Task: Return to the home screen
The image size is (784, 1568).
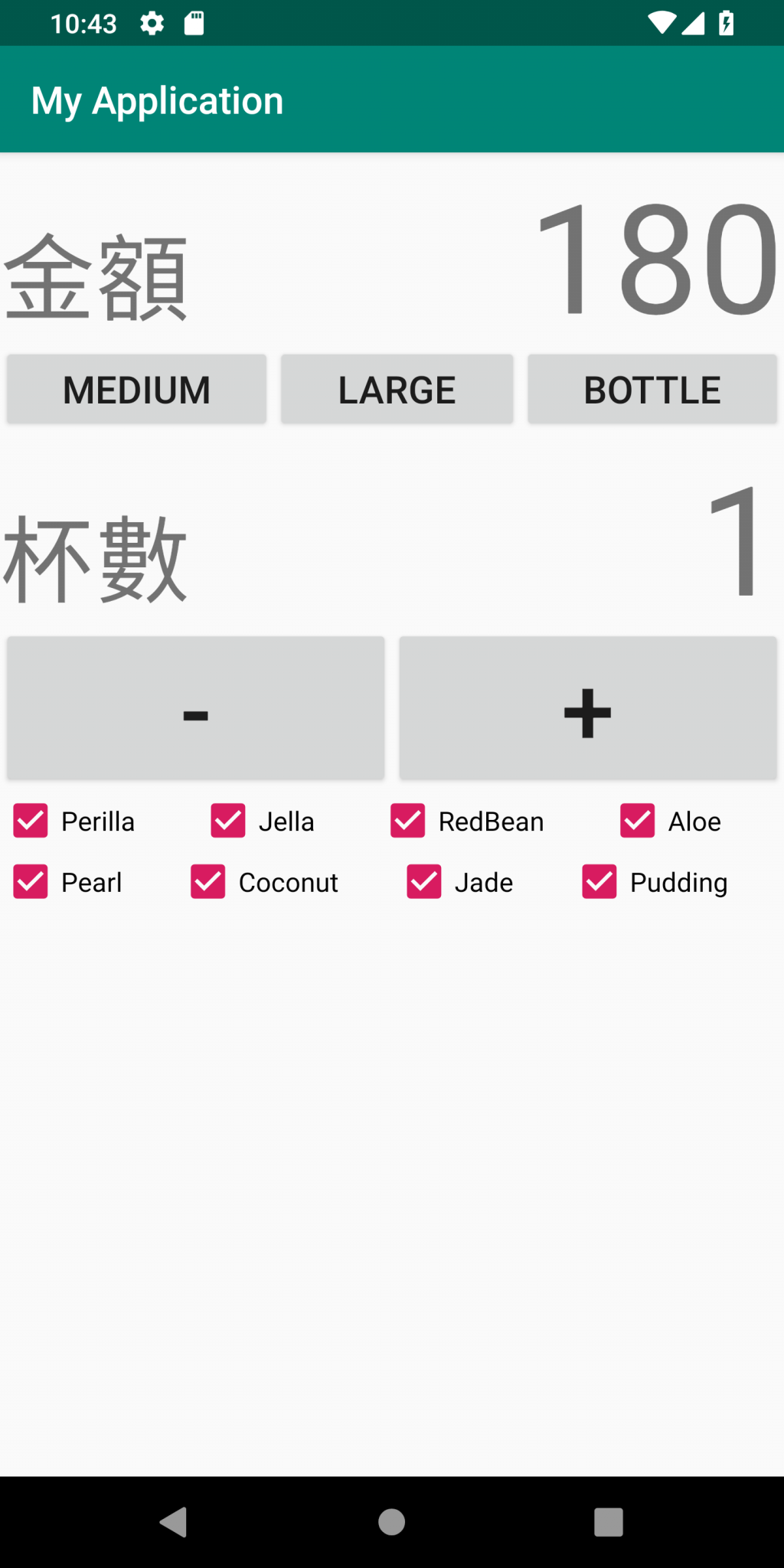Action: click(391, 1522)
